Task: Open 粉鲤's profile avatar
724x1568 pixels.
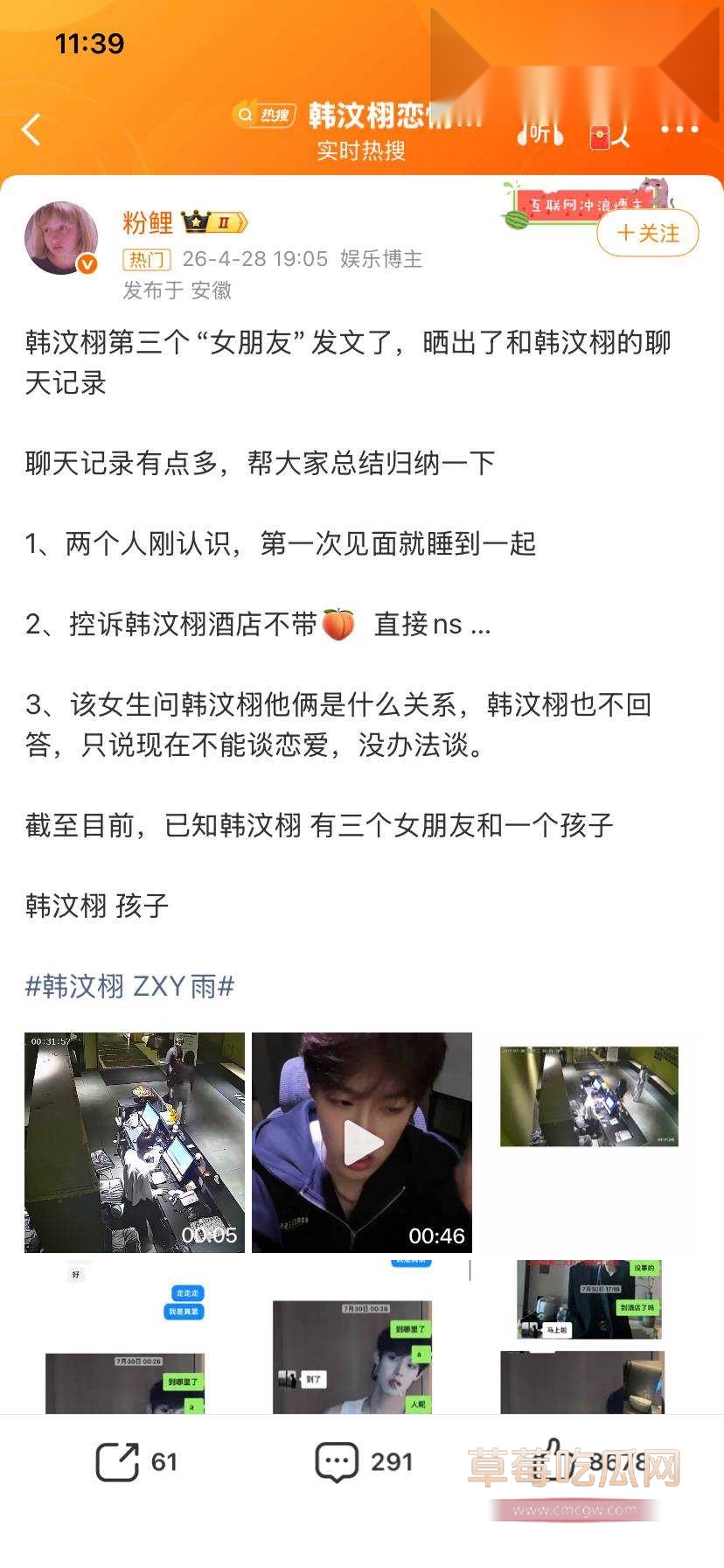Action: [61, 238]
